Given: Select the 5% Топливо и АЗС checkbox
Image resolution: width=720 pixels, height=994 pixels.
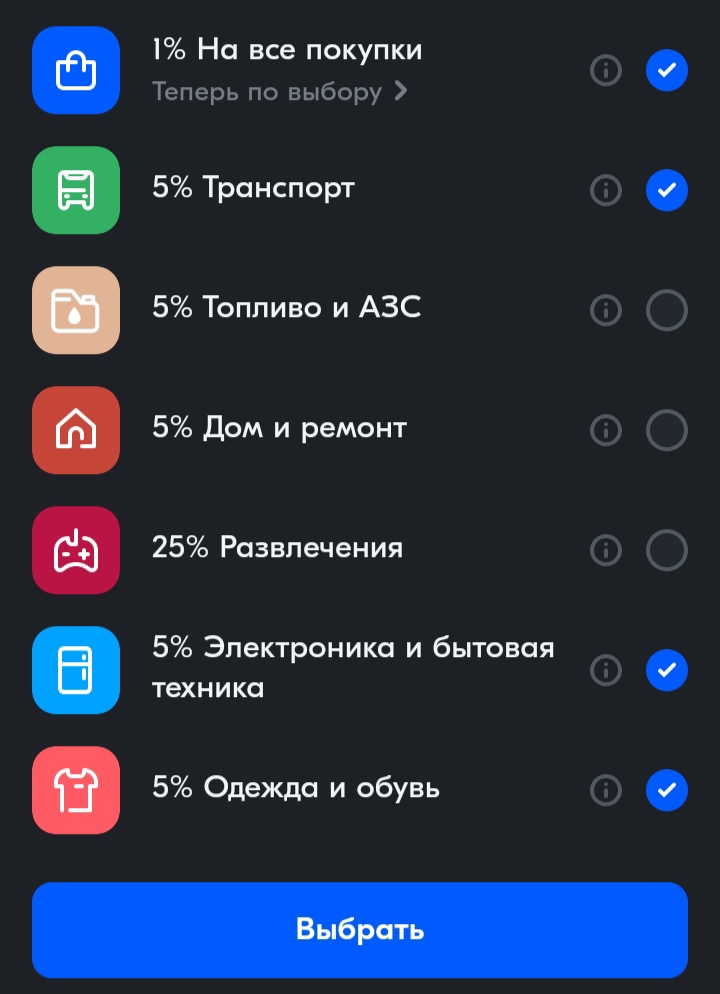Looking at the screenshot, I should 667,310.
